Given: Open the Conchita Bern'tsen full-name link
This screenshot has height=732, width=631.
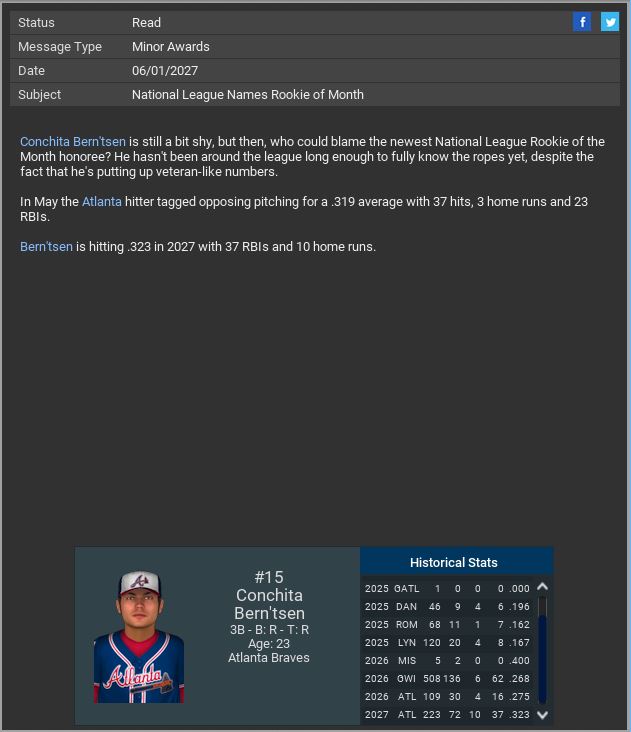Looking at the screenshot, I should 73,142.
